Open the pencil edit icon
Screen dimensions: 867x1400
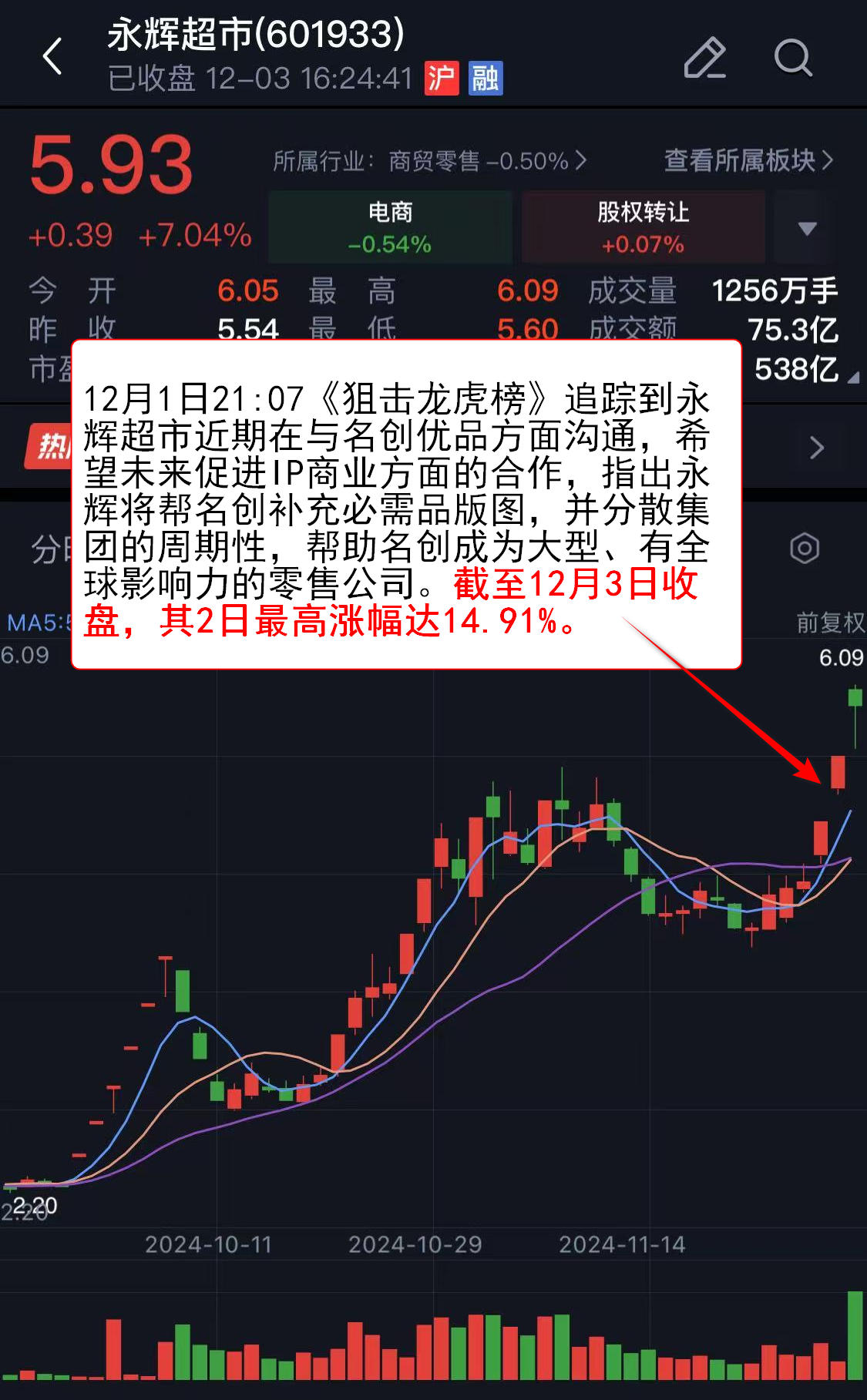point(704,58)
